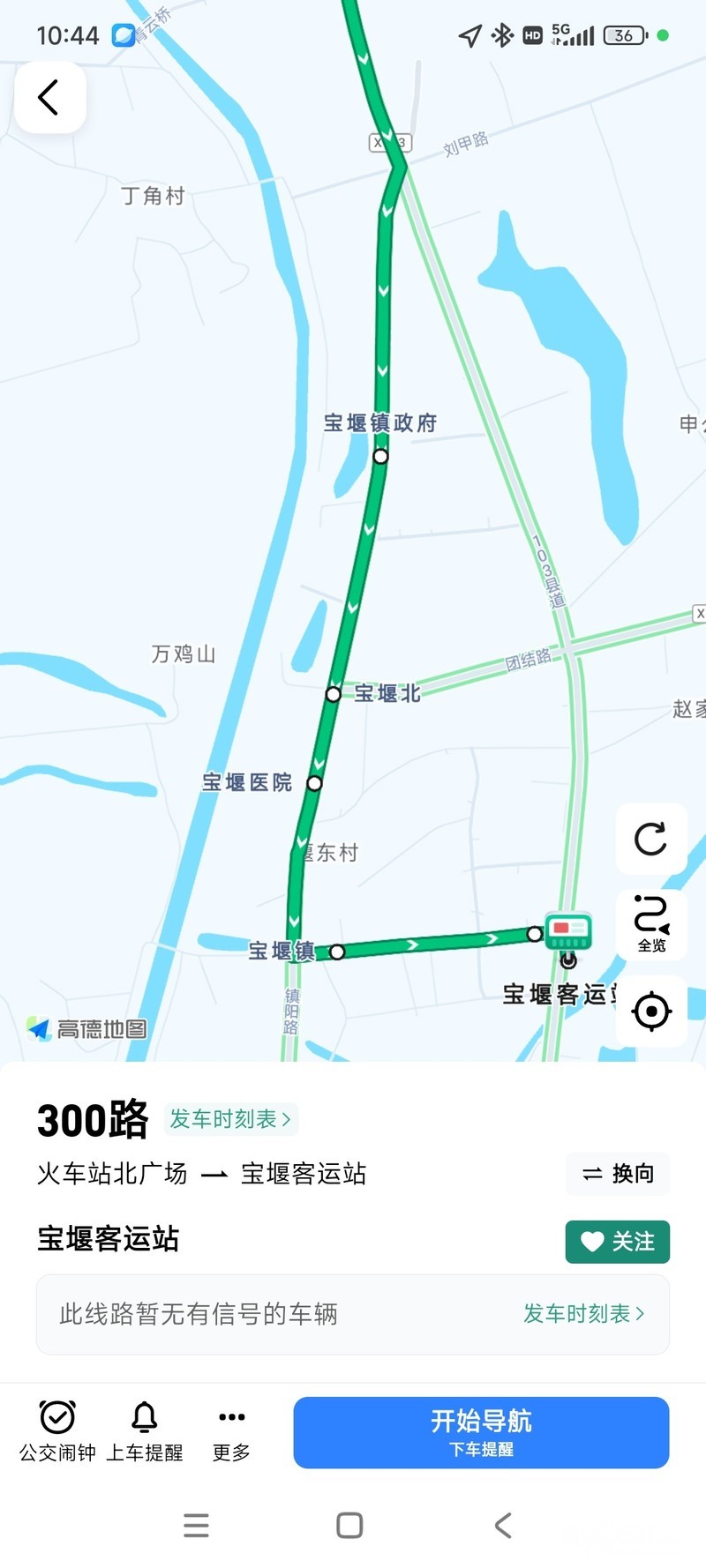Set a 公交闹钟 bus alarm
The image size is (706, 1568).
tap(57, 1431)
